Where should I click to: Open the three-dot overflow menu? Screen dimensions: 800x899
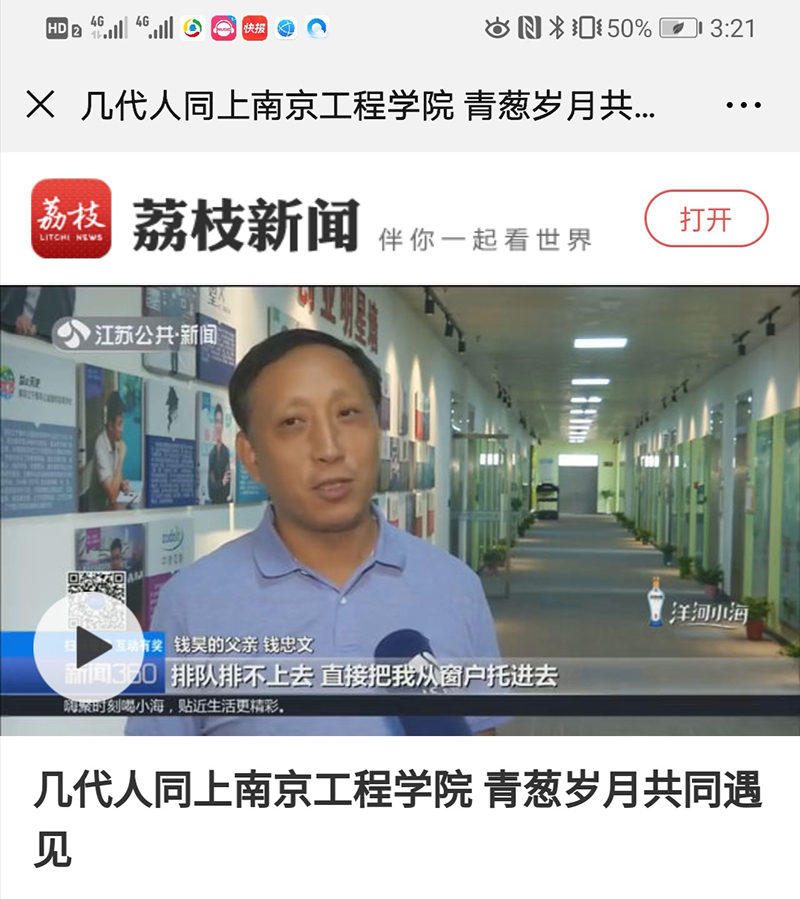coord(743,105)
